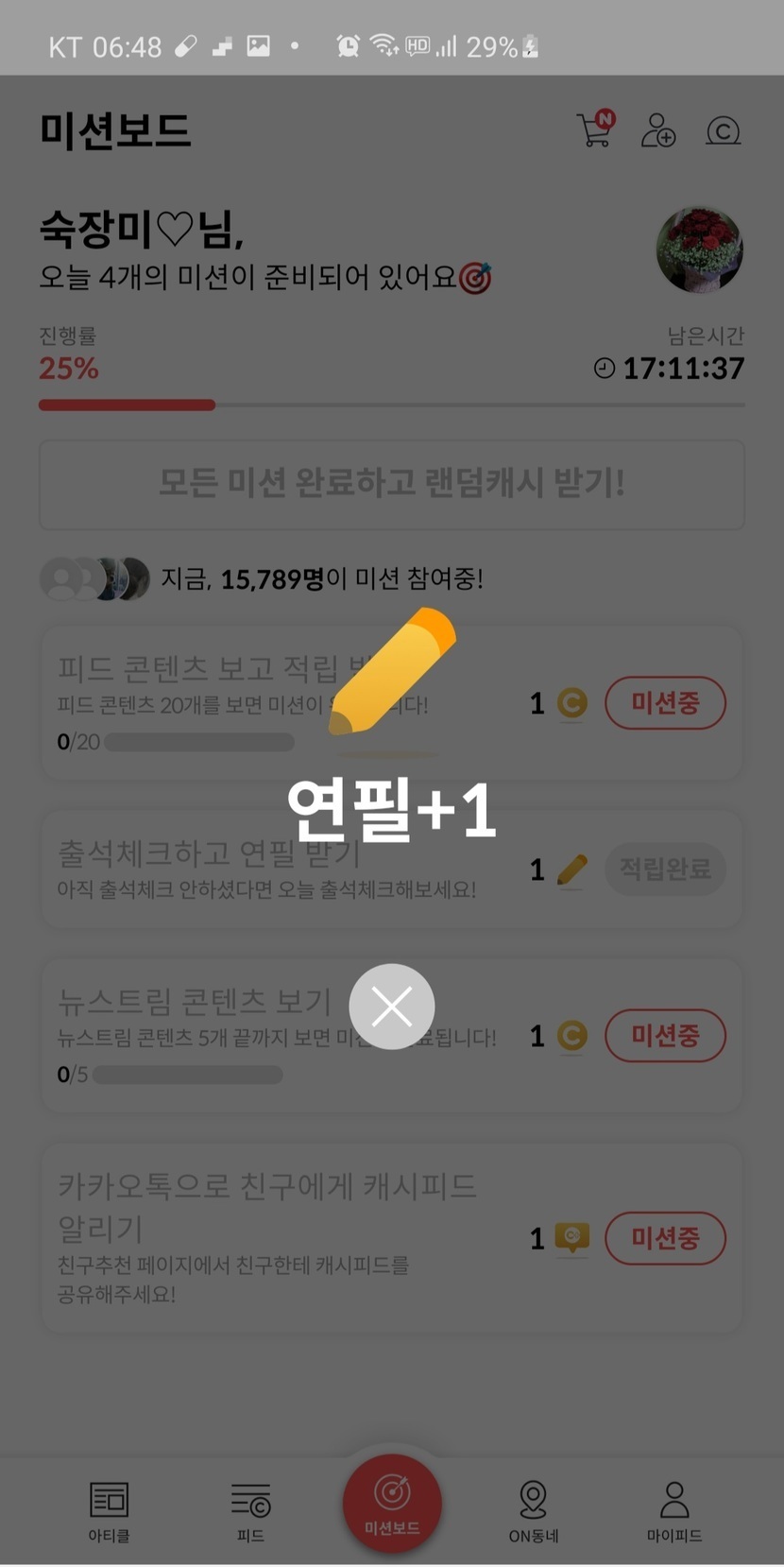Switch to the ON동네 tab
The width and height of the screenshot is (784, 1567).
click(533, 1510)
